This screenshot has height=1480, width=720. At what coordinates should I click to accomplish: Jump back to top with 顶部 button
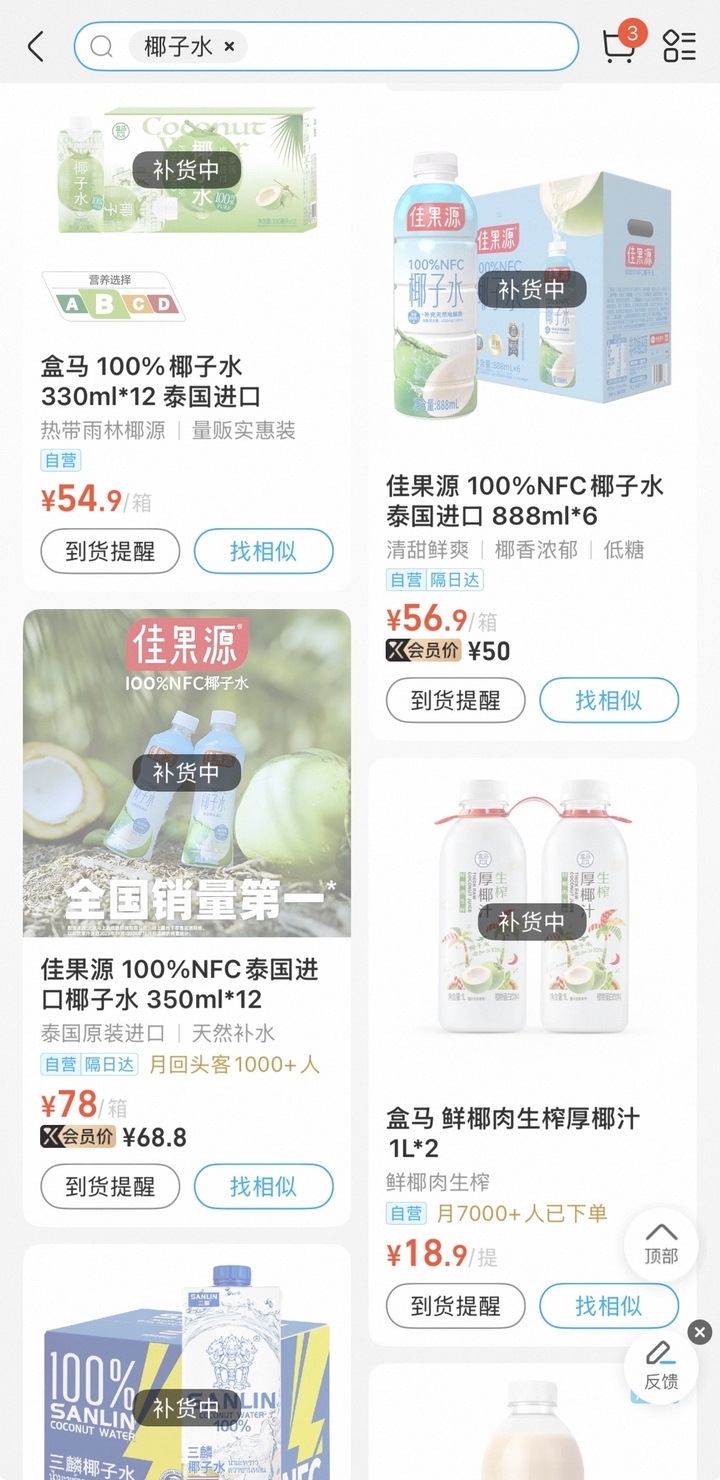pos(661,1243)
